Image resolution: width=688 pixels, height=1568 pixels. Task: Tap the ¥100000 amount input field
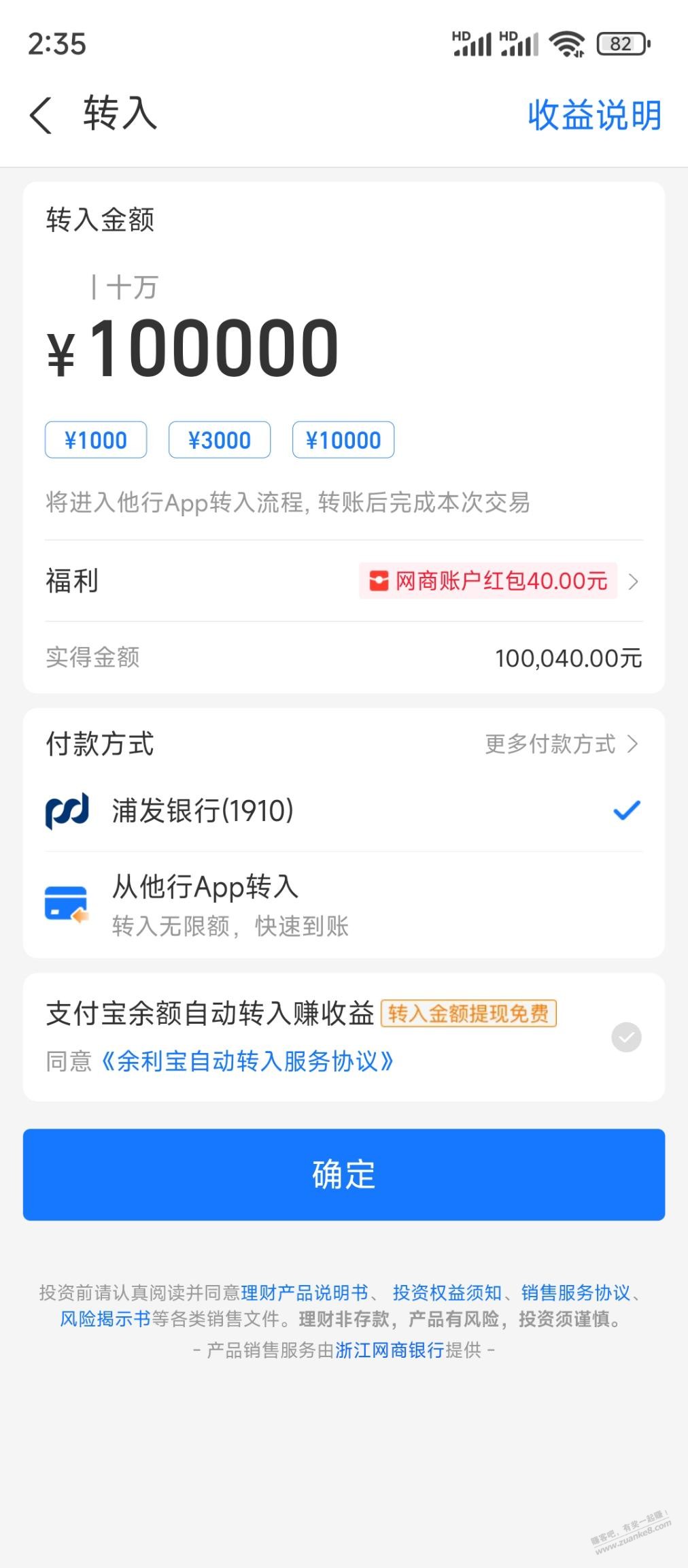click(x=214, y=348)
